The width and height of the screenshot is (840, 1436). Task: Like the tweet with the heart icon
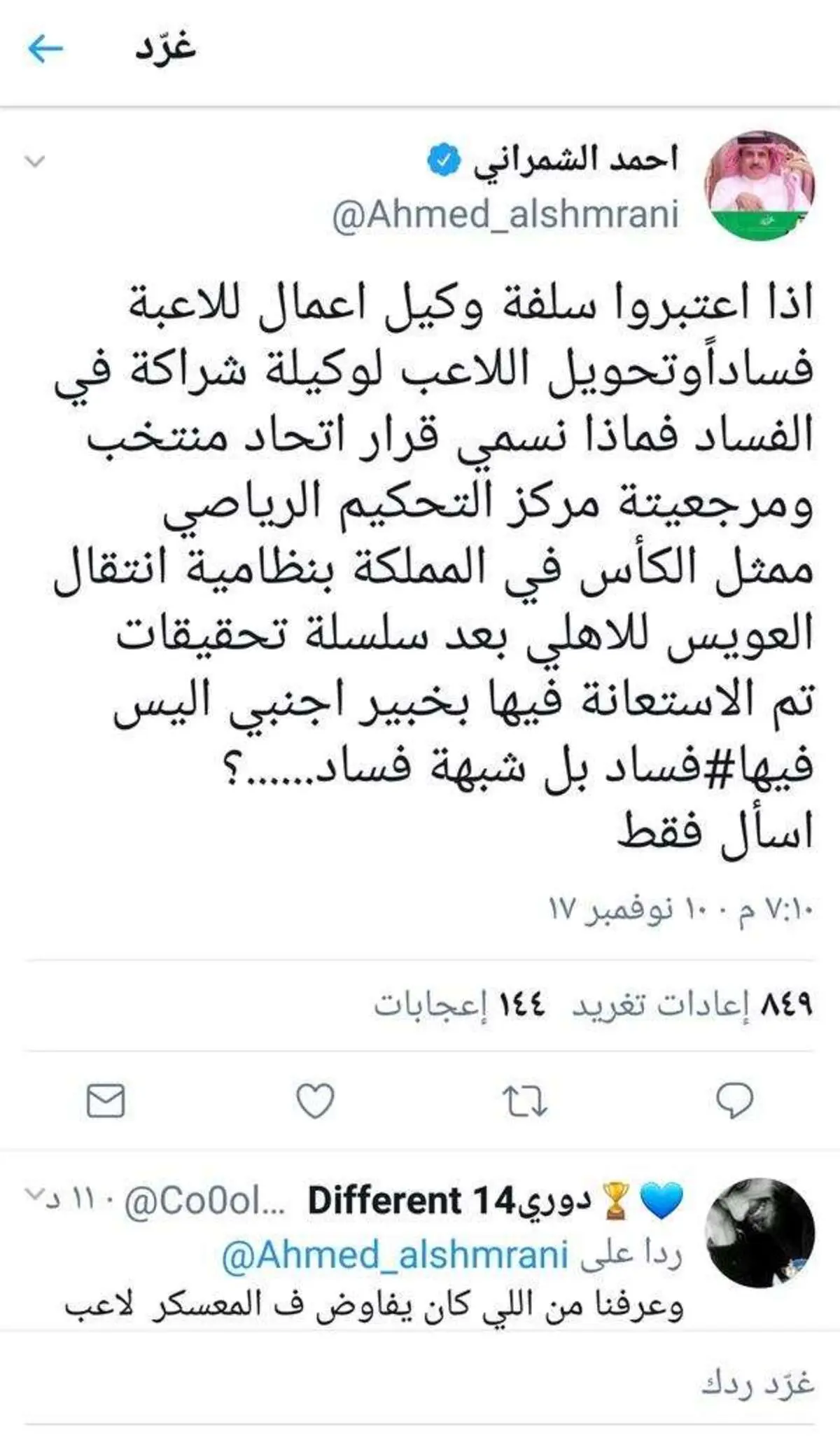coord(315,1101)
